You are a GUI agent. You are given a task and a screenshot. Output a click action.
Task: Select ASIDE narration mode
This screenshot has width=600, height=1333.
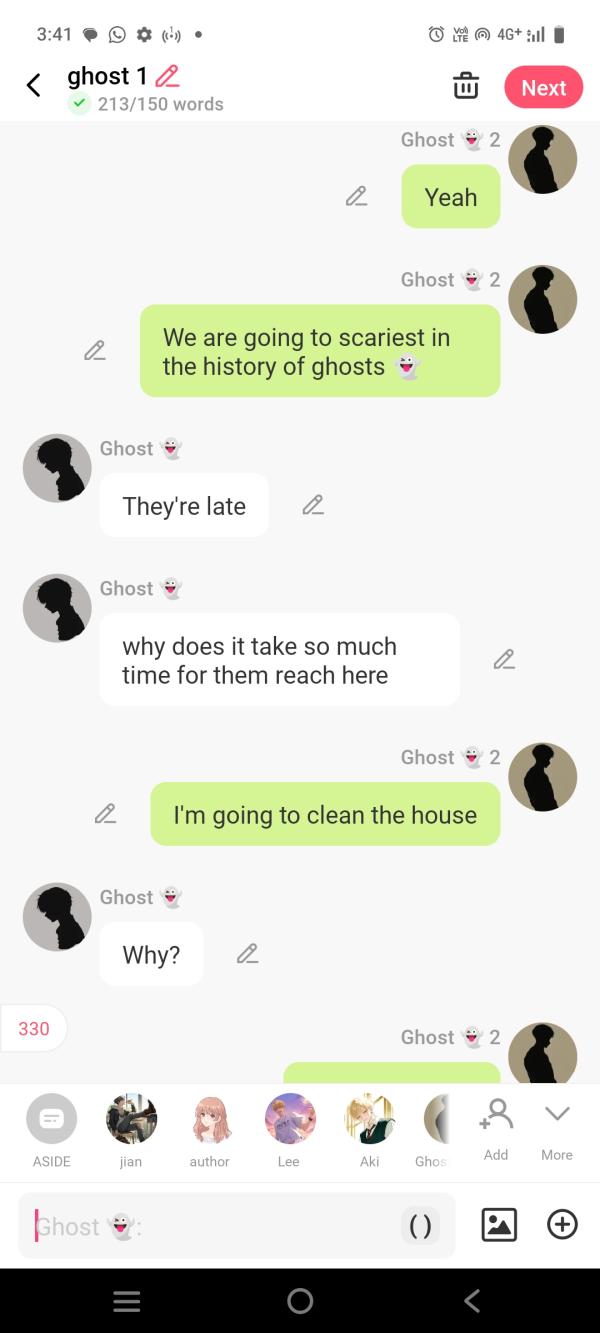(51, 1120)
